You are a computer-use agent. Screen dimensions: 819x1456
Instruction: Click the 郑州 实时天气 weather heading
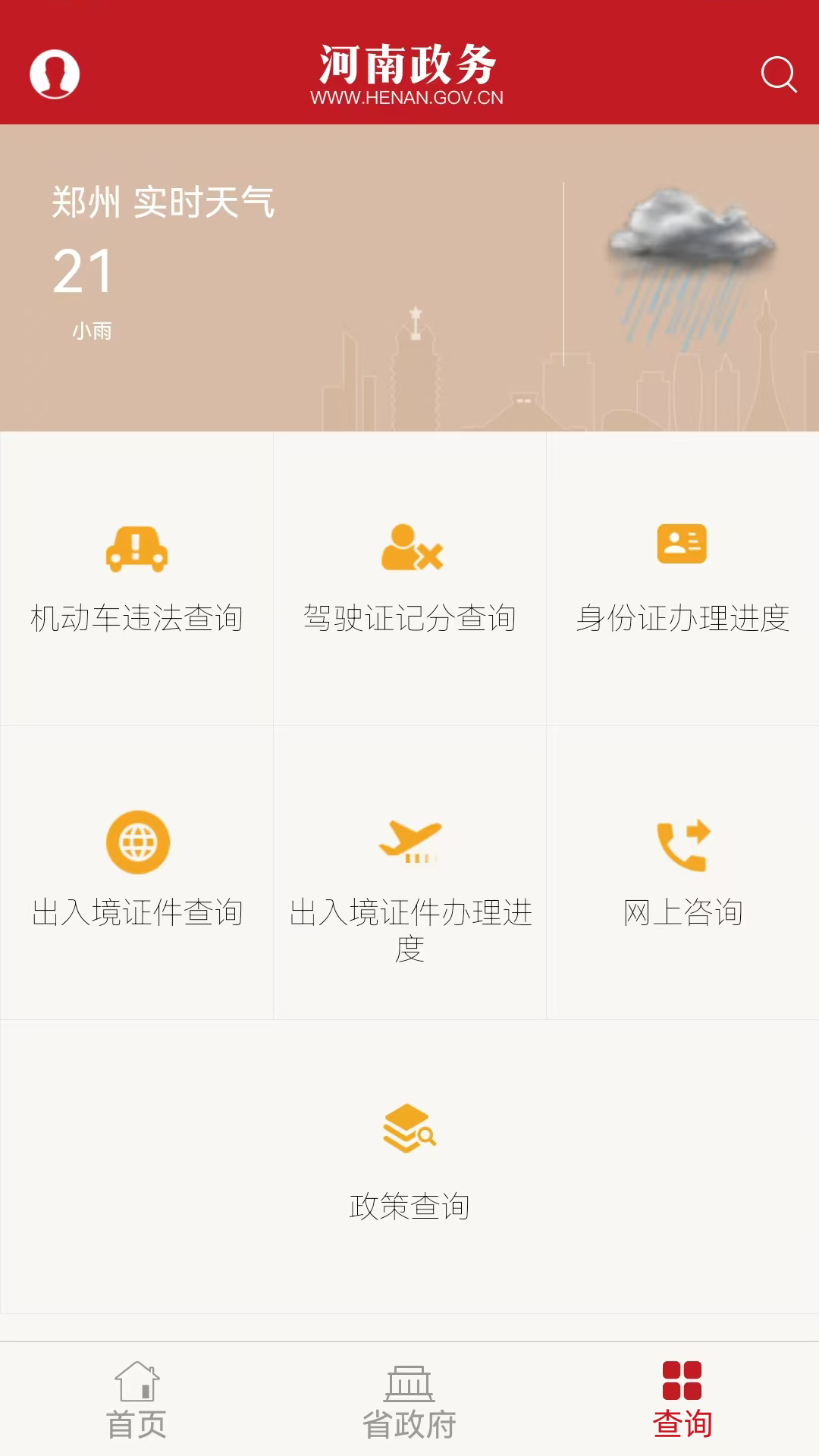[164, 201]
